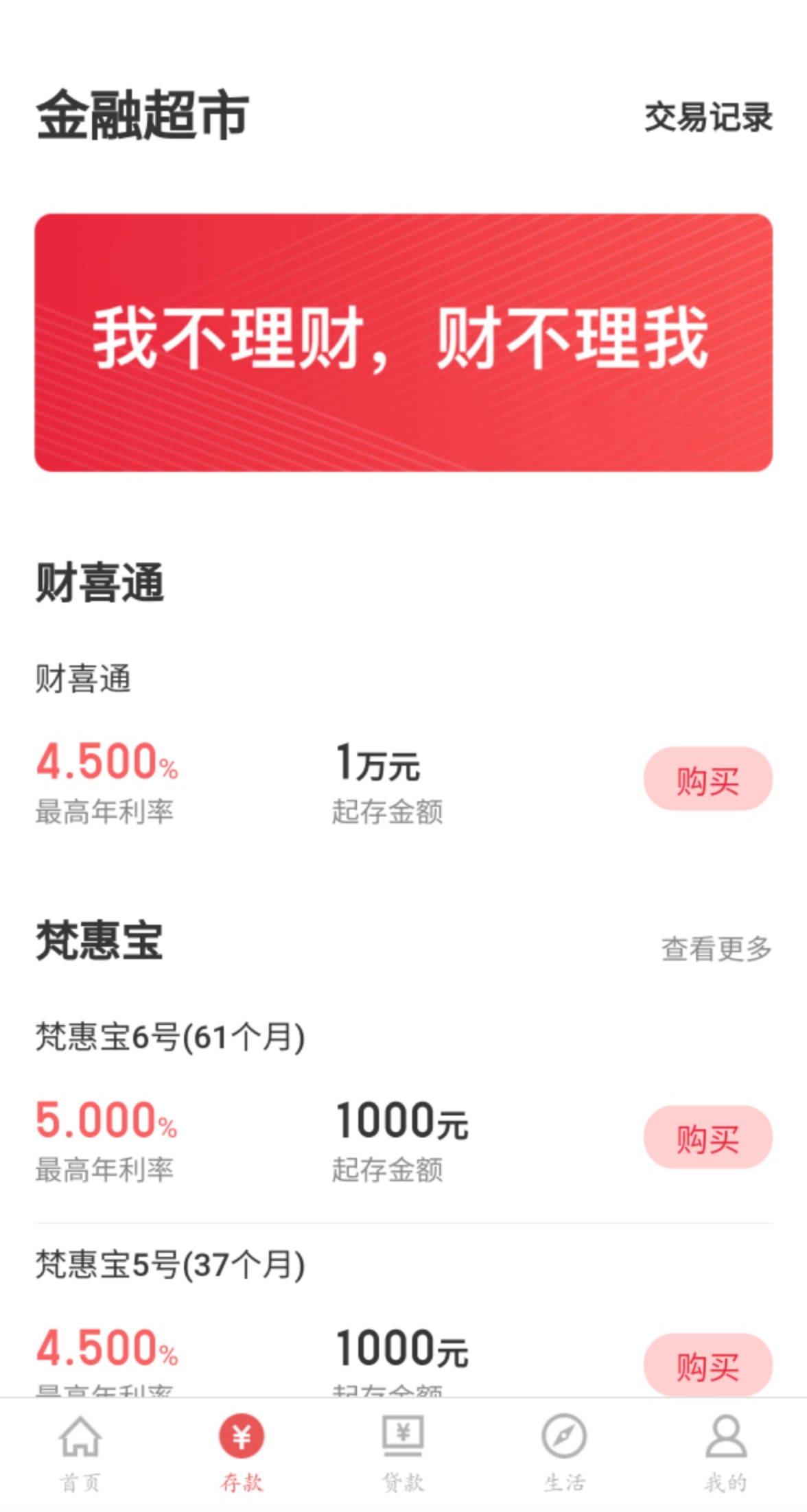Image resolution: width=807 pixels, height=1512 pixels.
Task: Tap 购买 for 财喜通
Action: (x=707, y=779)
